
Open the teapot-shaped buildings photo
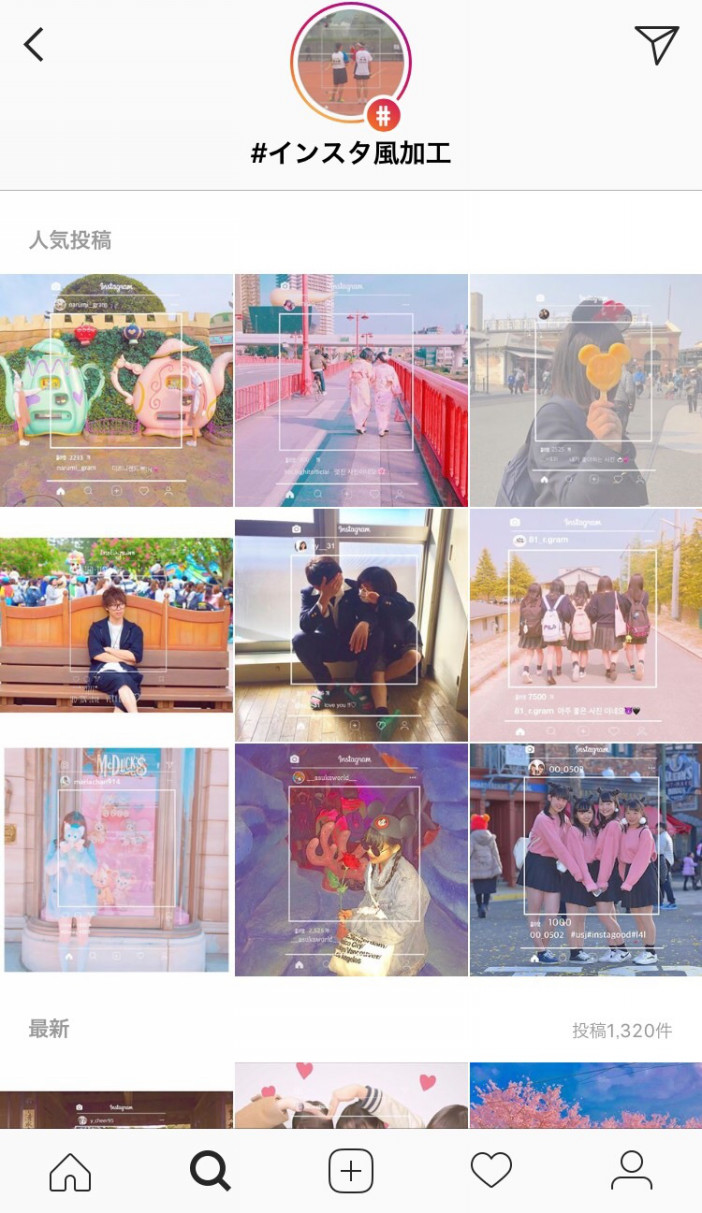click(x=116, y=390)
